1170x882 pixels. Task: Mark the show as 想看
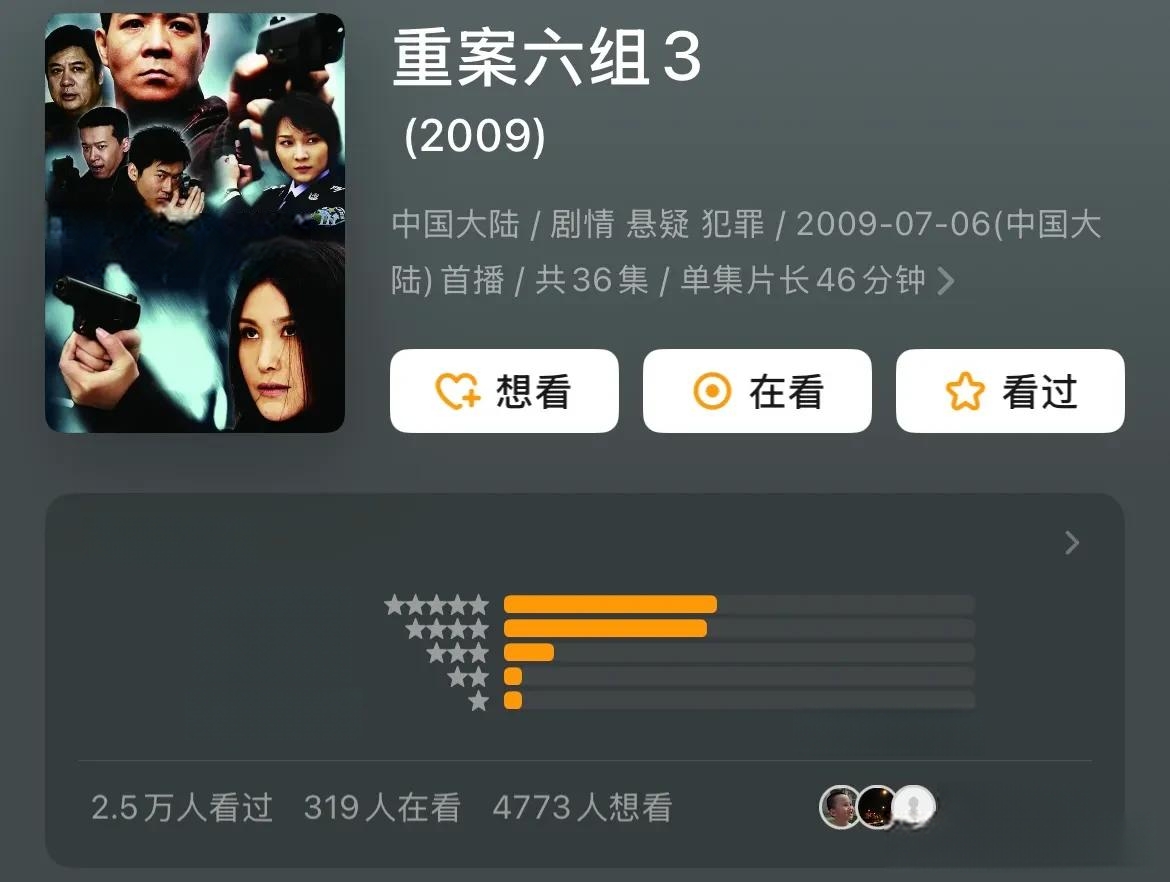(x=504, y=391)
